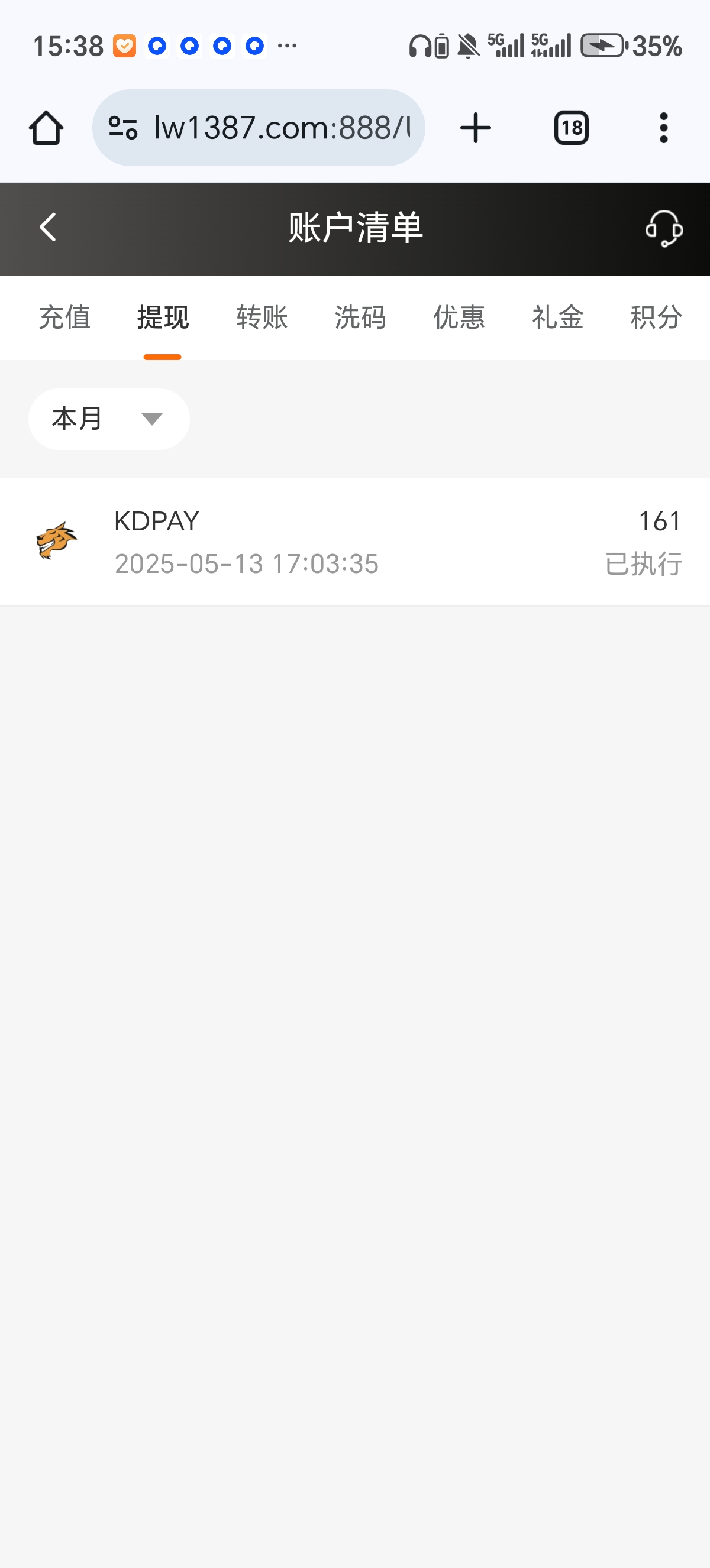Tap the dropdown arrow next to 本月
710x1568 pixels.
pos(153,419)
